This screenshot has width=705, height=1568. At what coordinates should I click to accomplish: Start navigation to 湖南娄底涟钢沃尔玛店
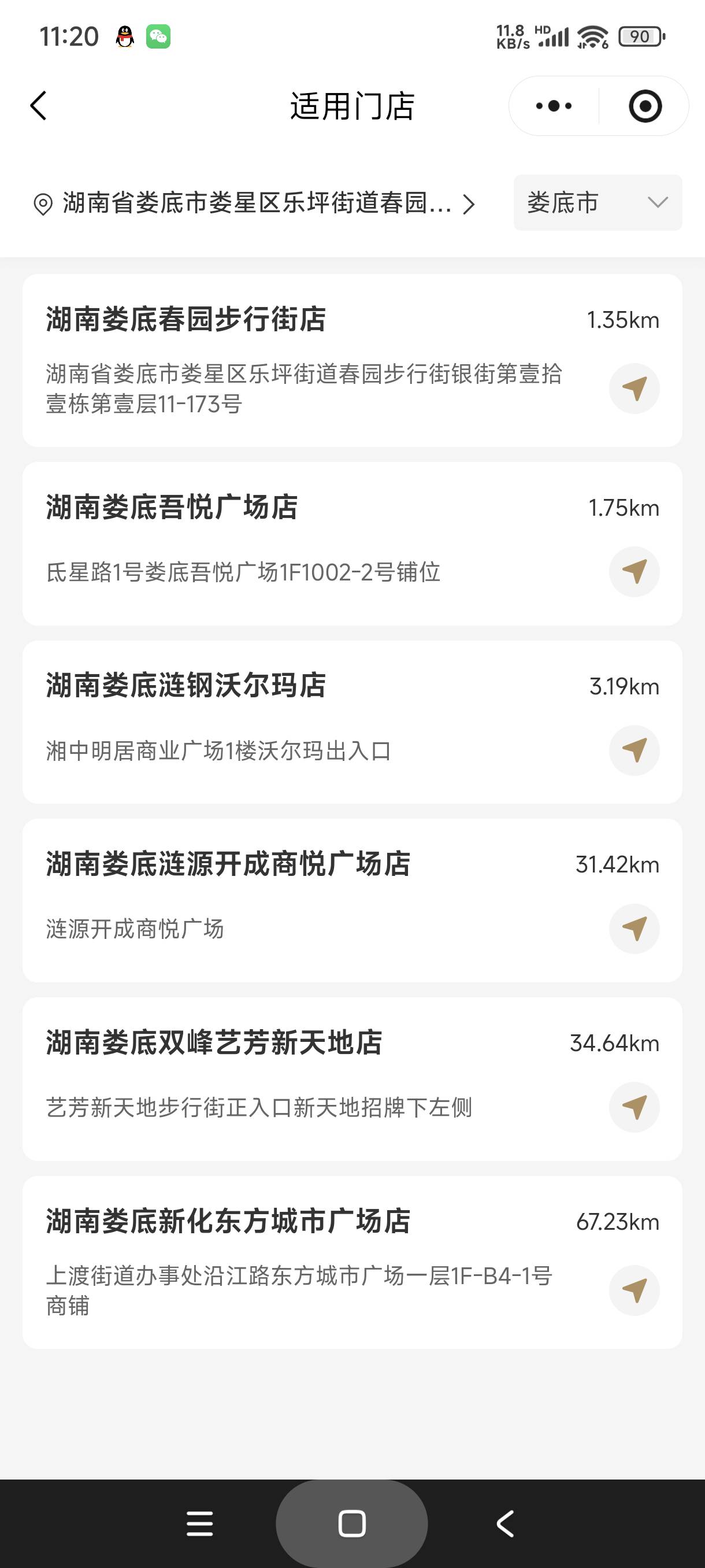tap(634, 750)
